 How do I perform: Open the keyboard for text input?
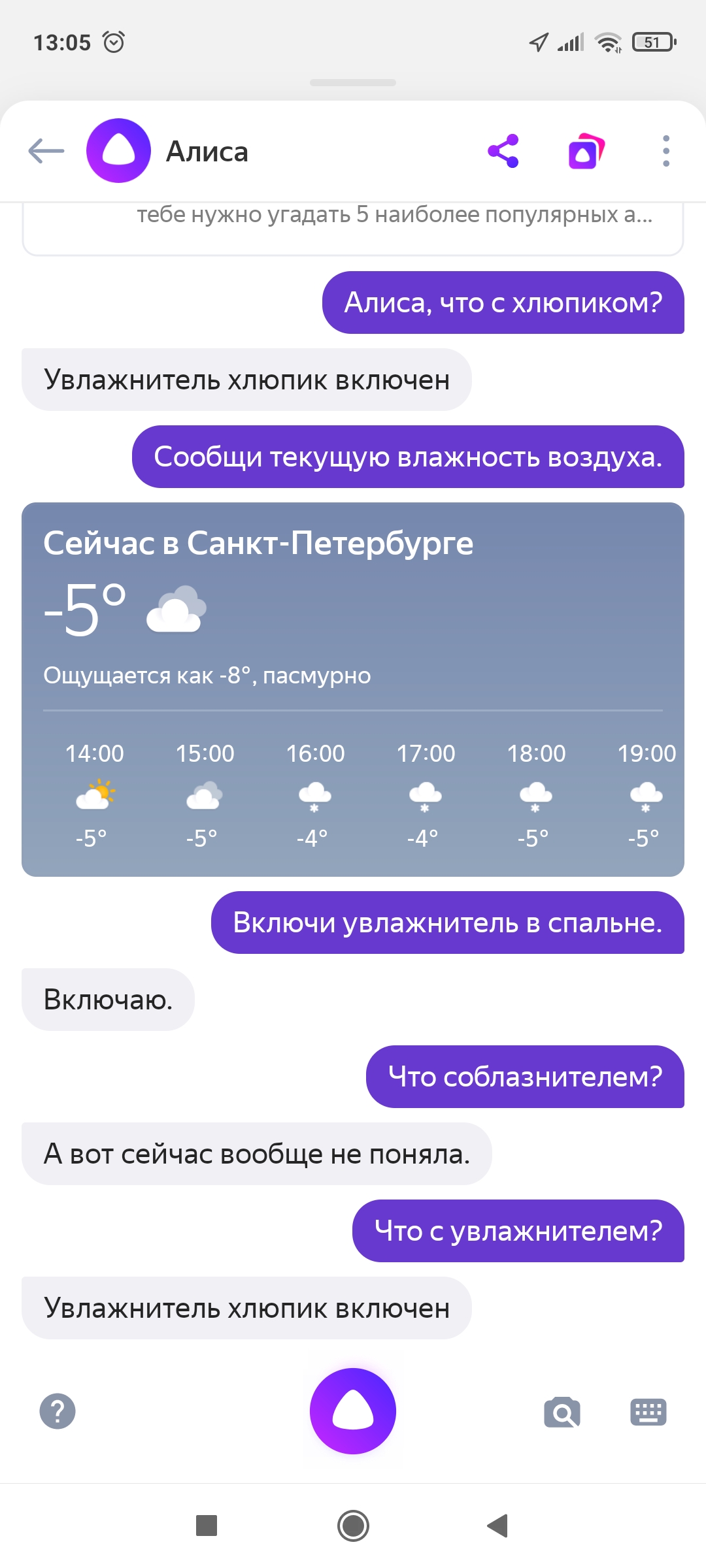[648, 1413]
